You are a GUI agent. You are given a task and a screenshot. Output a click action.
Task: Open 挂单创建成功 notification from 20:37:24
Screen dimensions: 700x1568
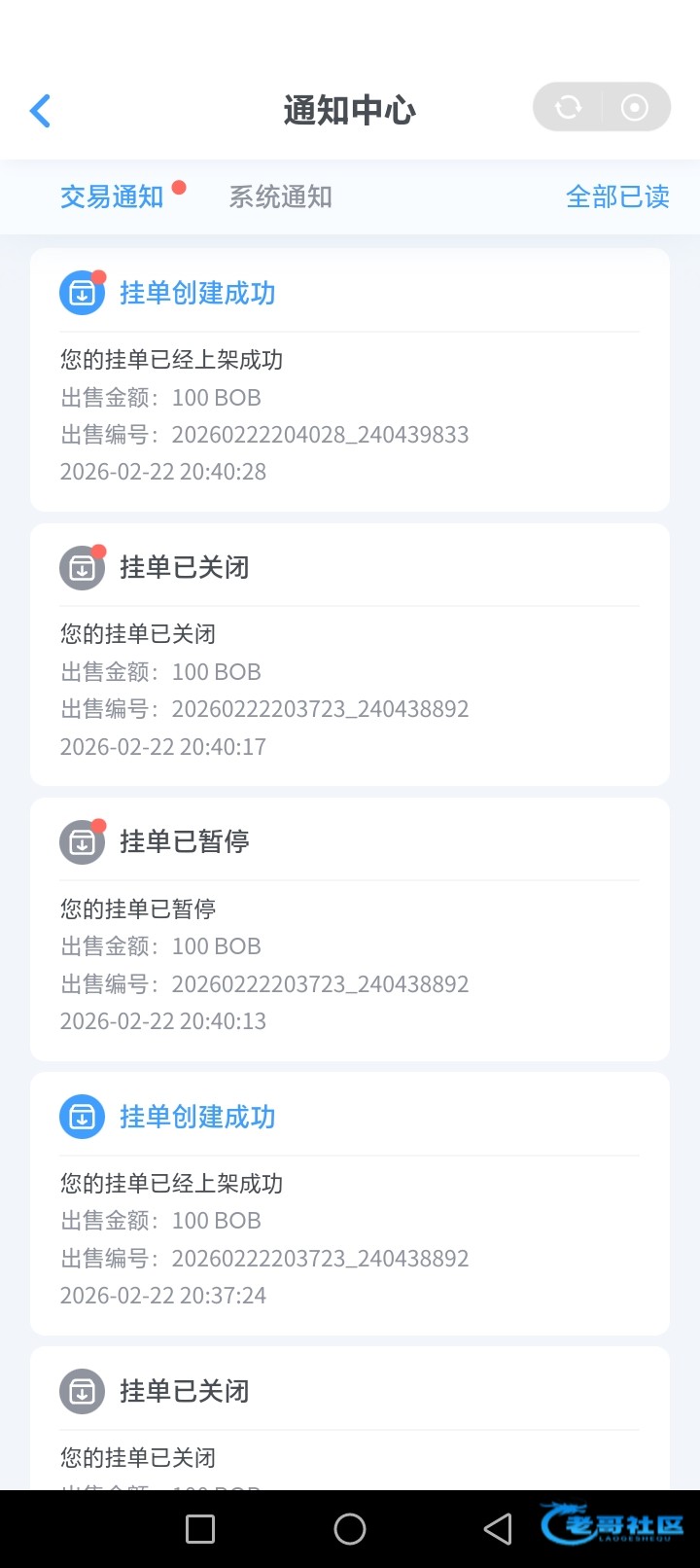tap(350, 1203)
